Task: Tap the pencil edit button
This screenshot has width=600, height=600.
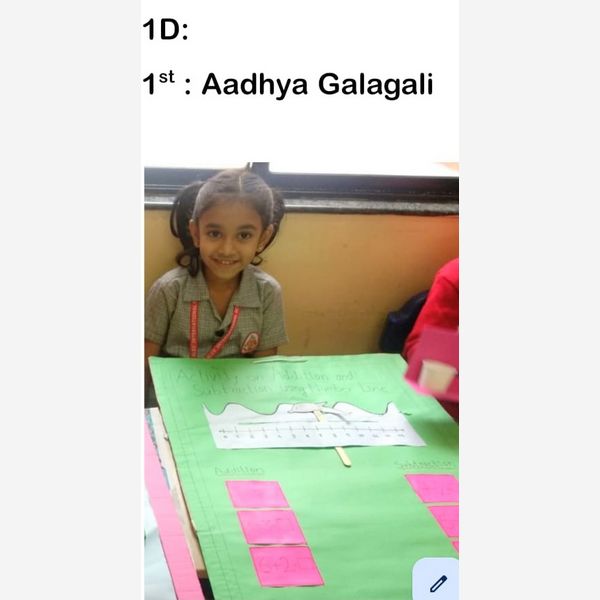Action: [x=437, y=582]
